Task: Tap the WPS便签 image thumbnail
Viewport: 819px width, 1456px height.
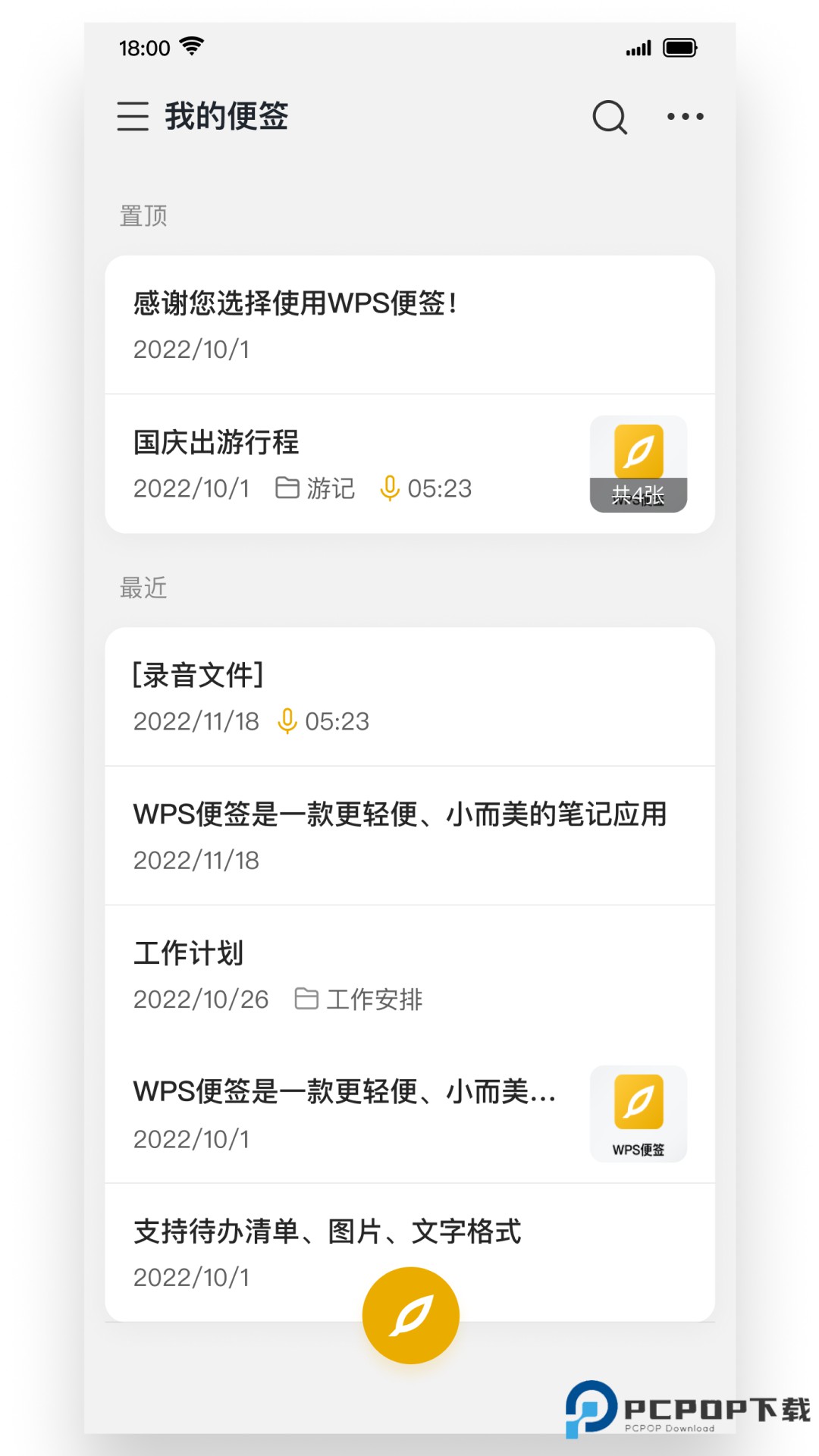Action: (639, 1115)
